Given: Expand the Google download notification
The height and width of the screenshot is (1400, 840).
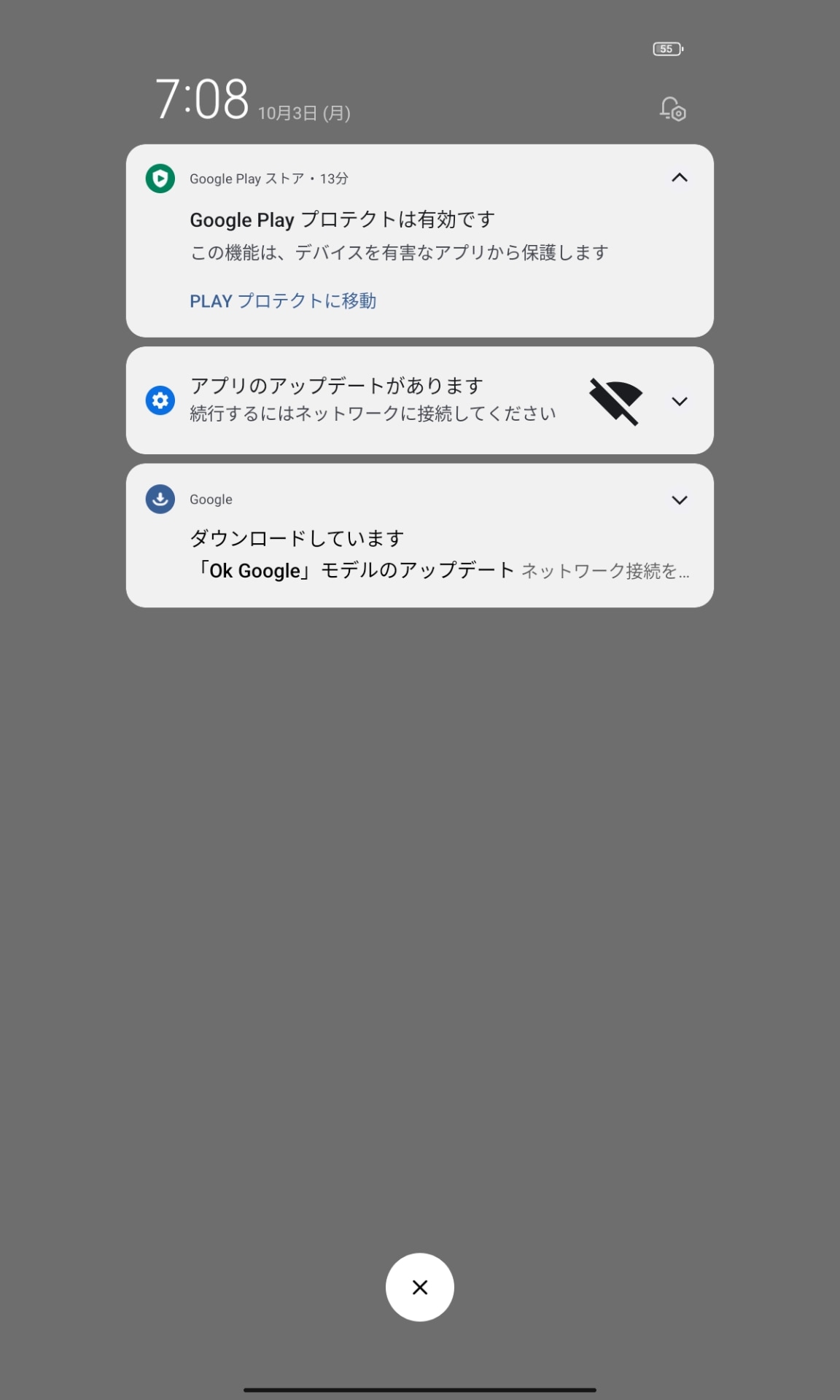Looking at the screenshot, I should pyautogui.click(x=679, y=500).
